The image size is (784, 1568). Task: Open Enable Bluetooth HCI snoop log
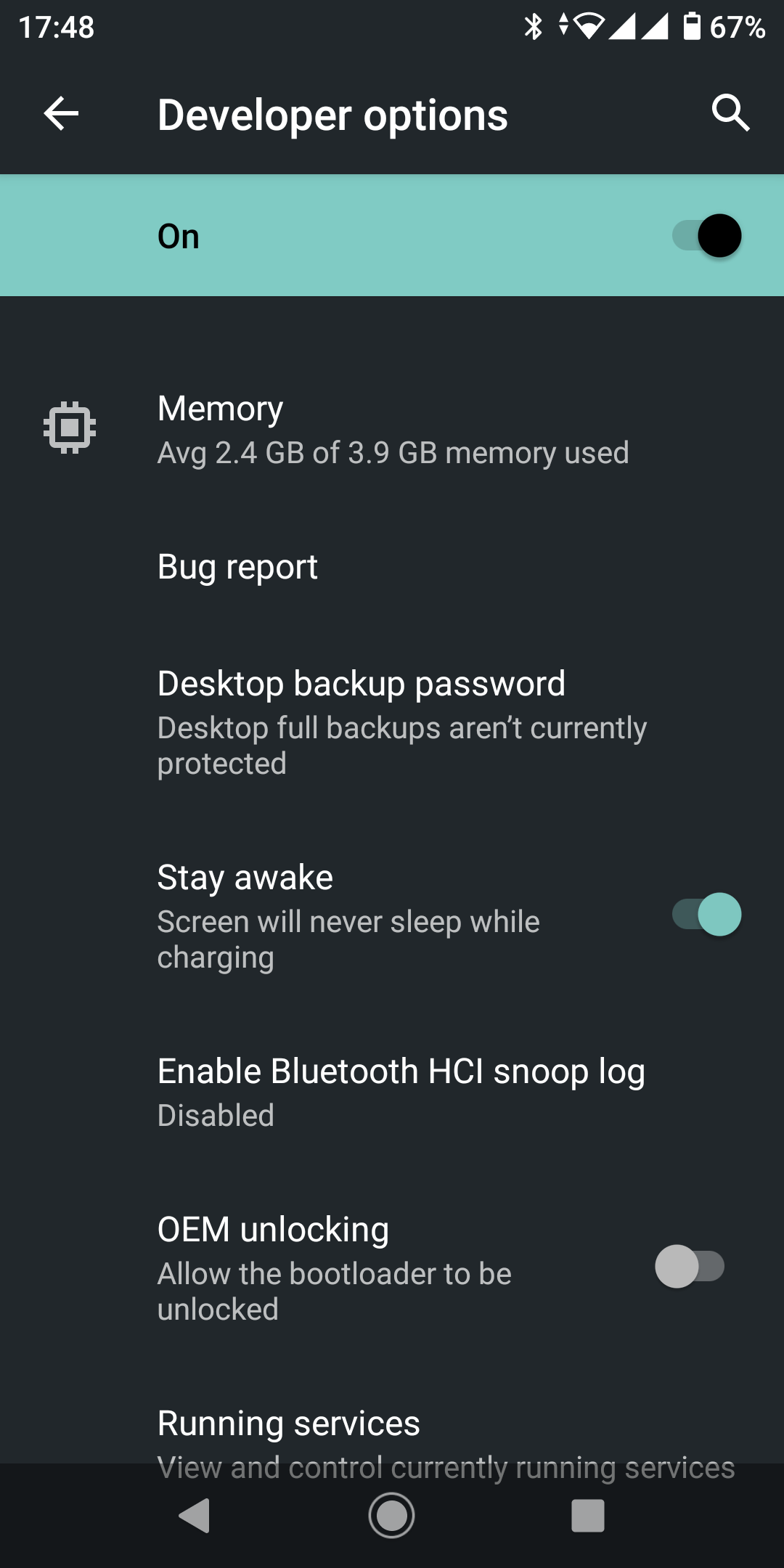(392, 1091)
